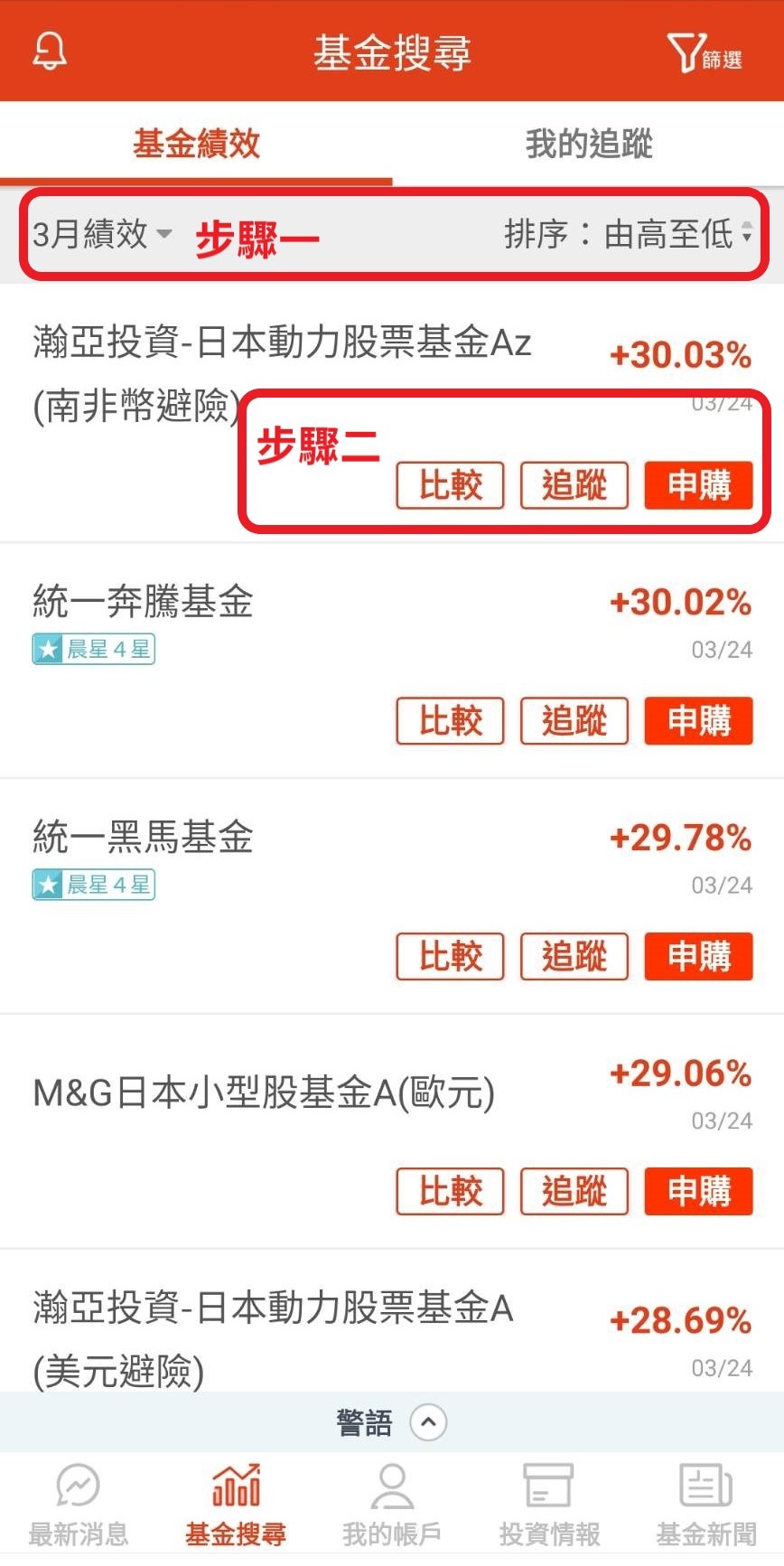
Task: Compare 統一奔騰基金
Action: click(x=450, y=721)
